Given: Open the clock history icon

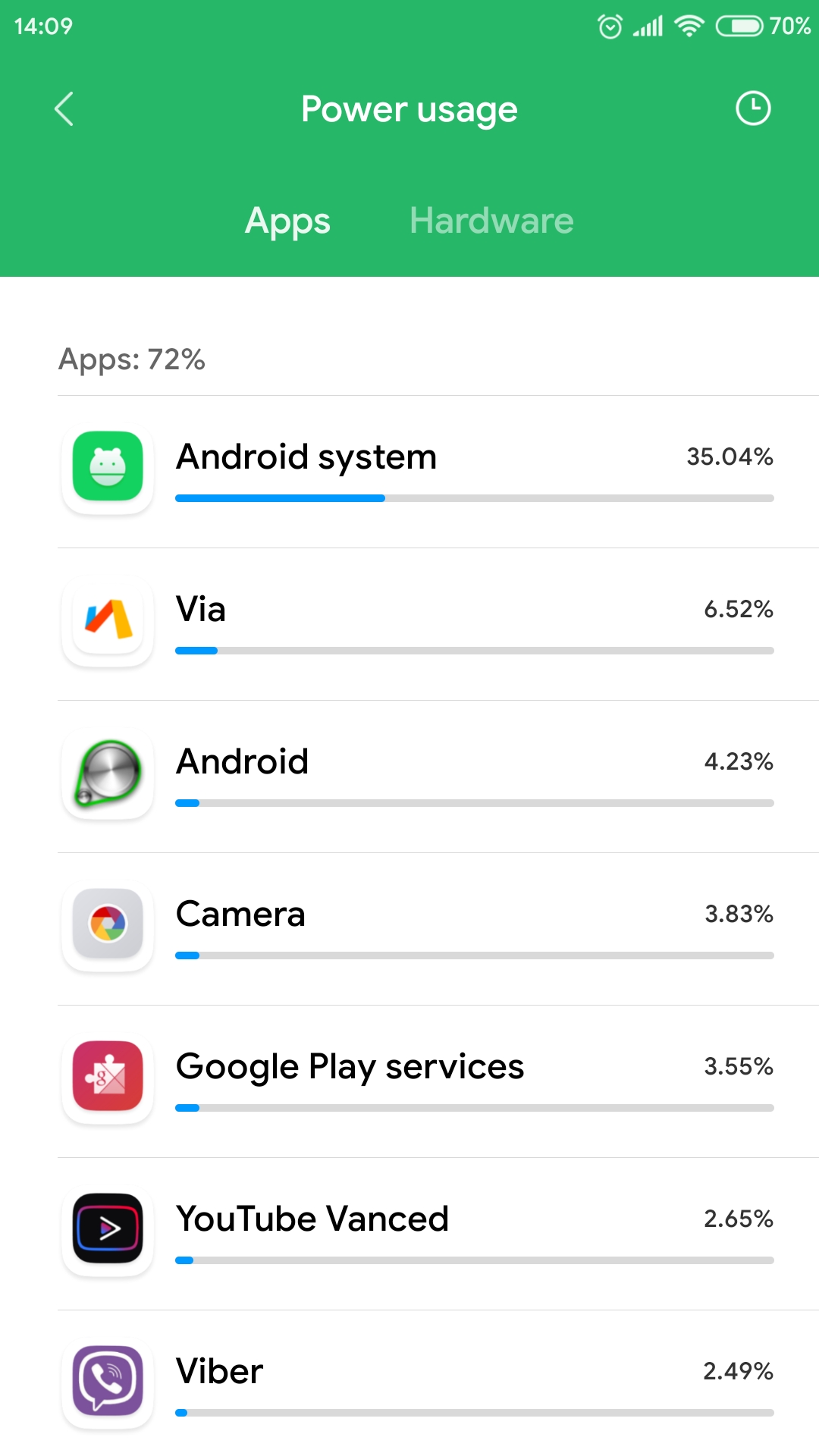Looking at the screenshot, I should 753,108.
